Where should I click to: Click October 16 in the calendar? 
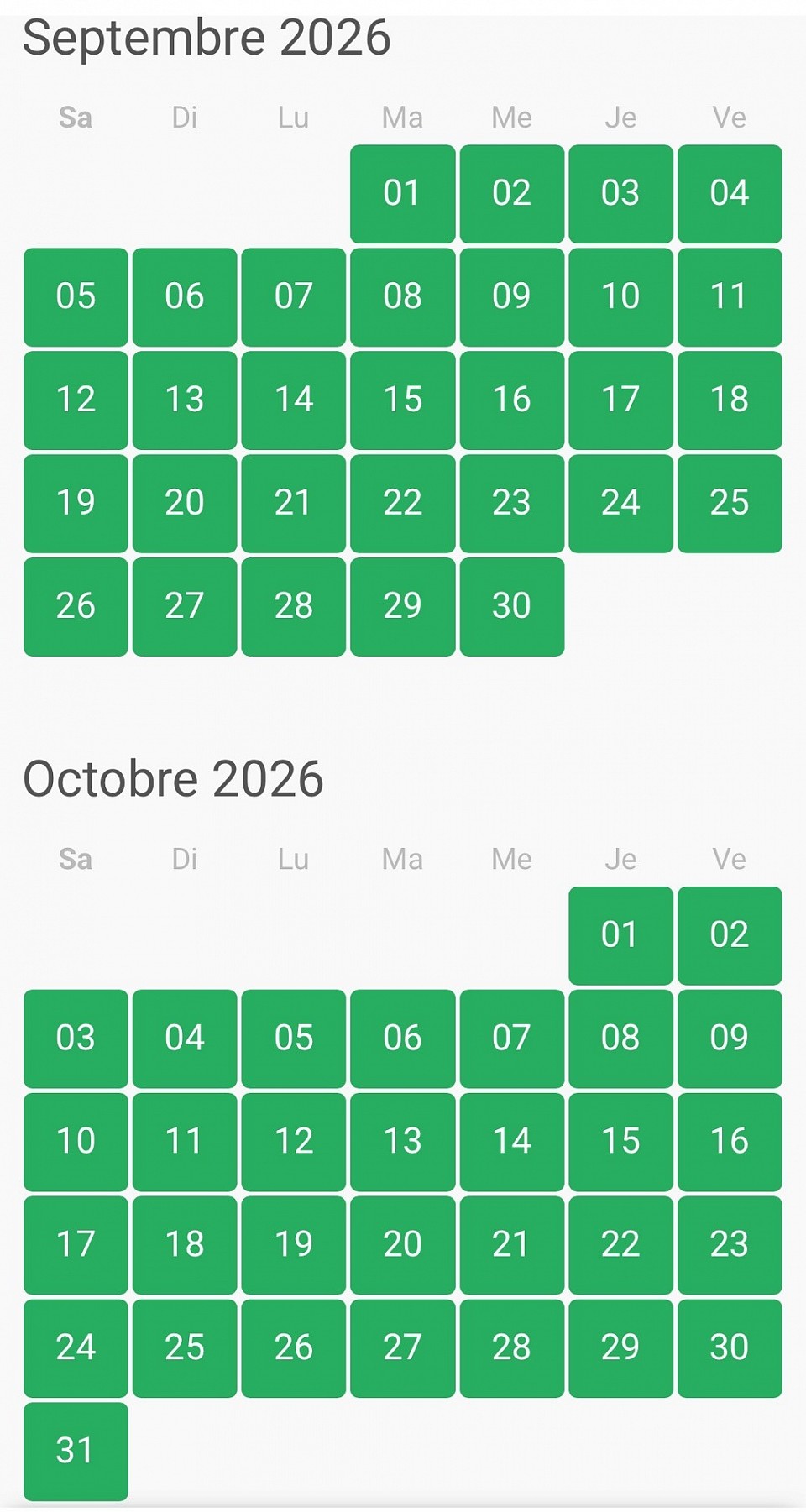click(x=730, y=1141)
